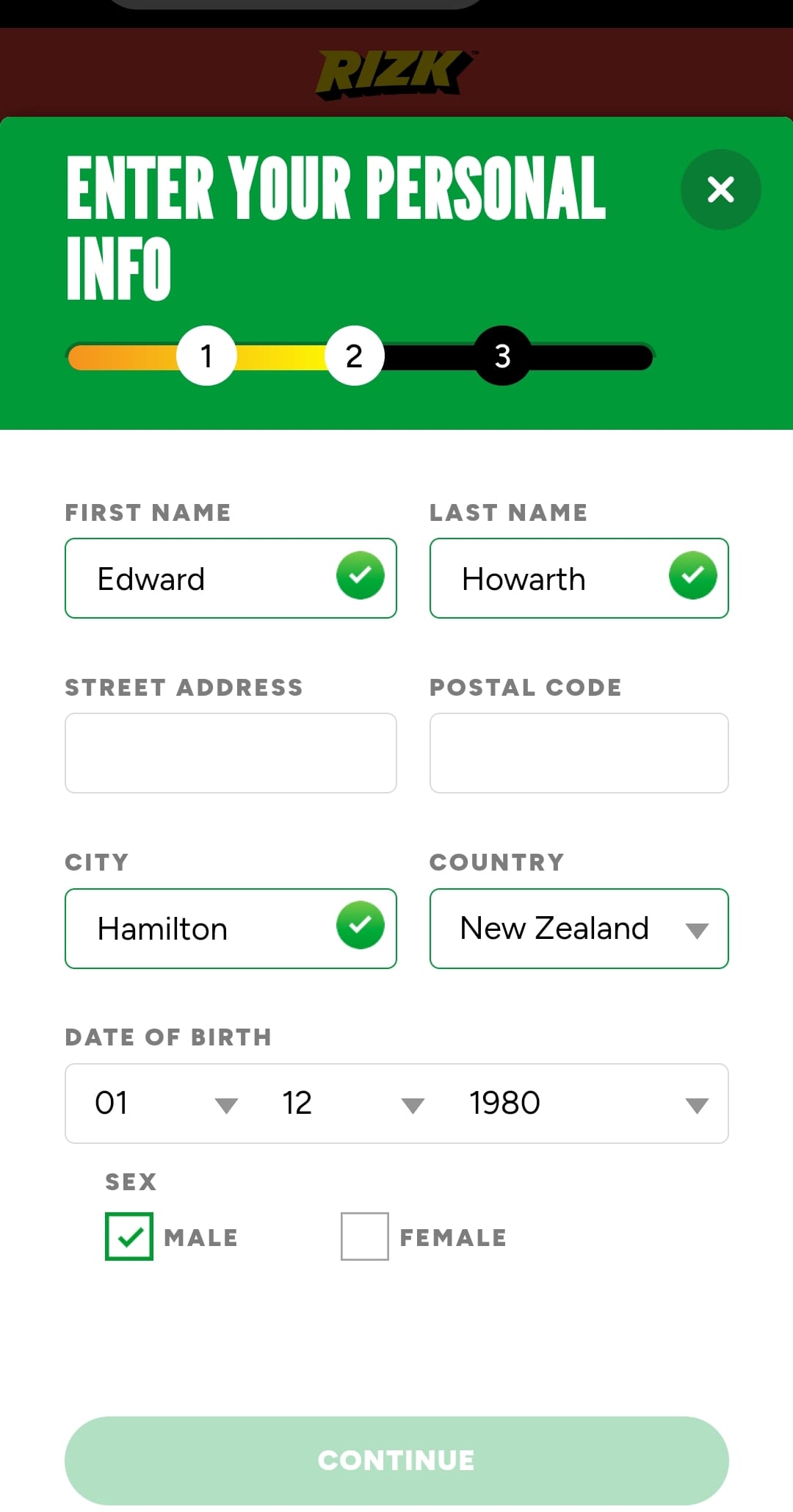
Task: Edit the Last Name field
Action: (558, 579)
